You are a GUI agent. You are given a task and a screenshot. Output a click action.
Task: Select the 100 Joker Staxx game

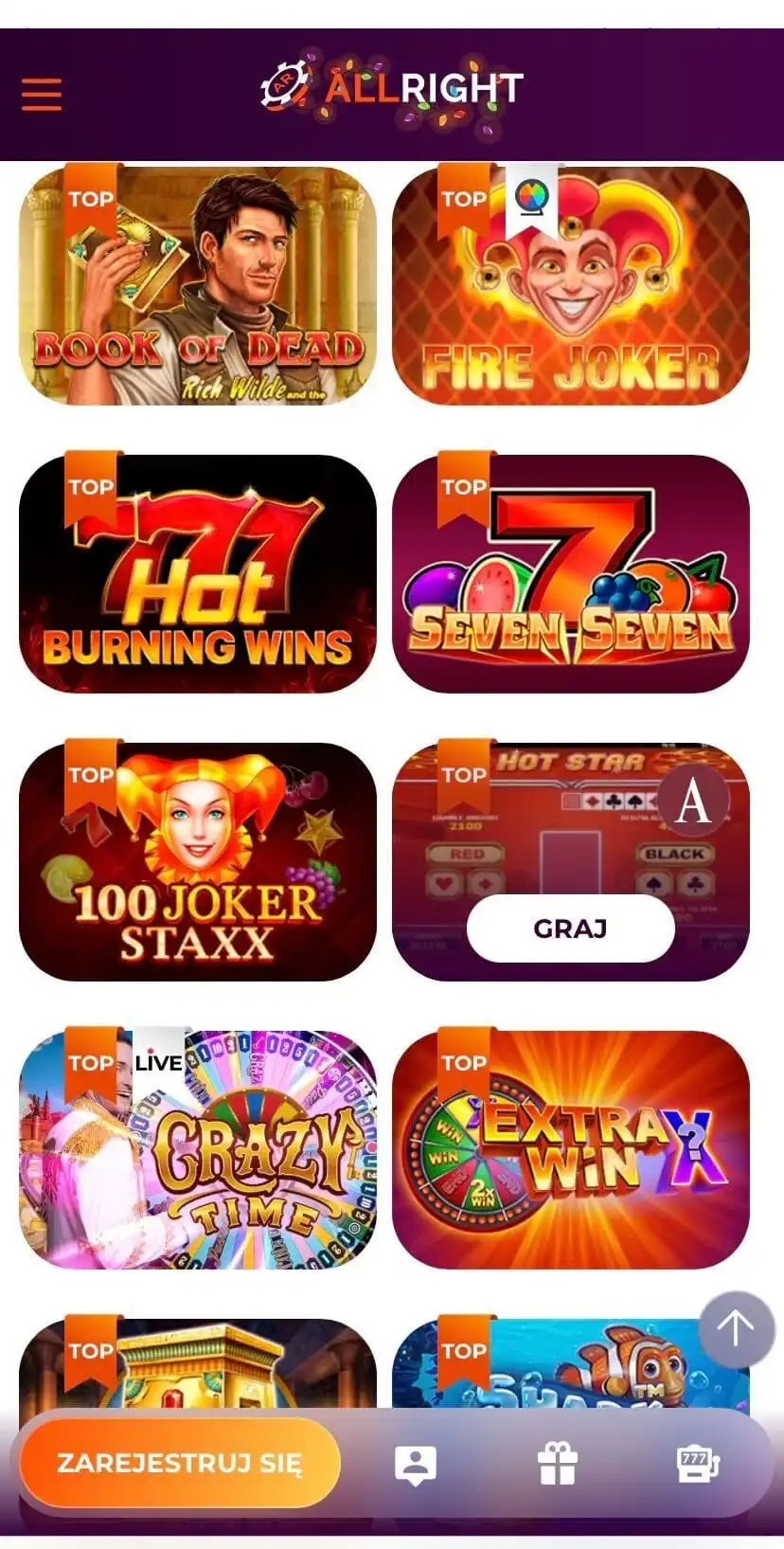(x=197, y=862)
